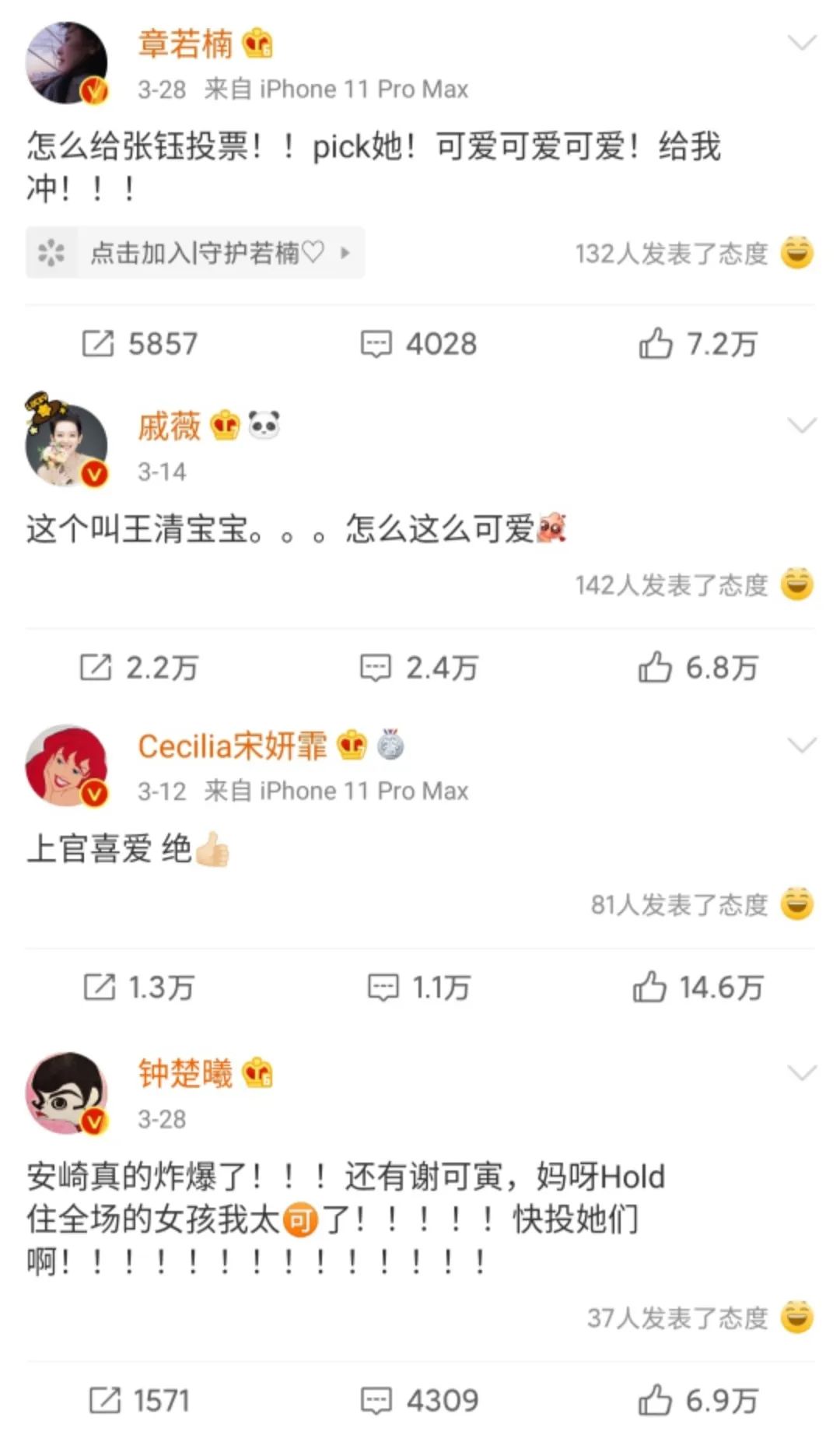
Task: Repost 钟楚曦's post about 安崎
Action: pyautogui.click(x=140, y=1401)
